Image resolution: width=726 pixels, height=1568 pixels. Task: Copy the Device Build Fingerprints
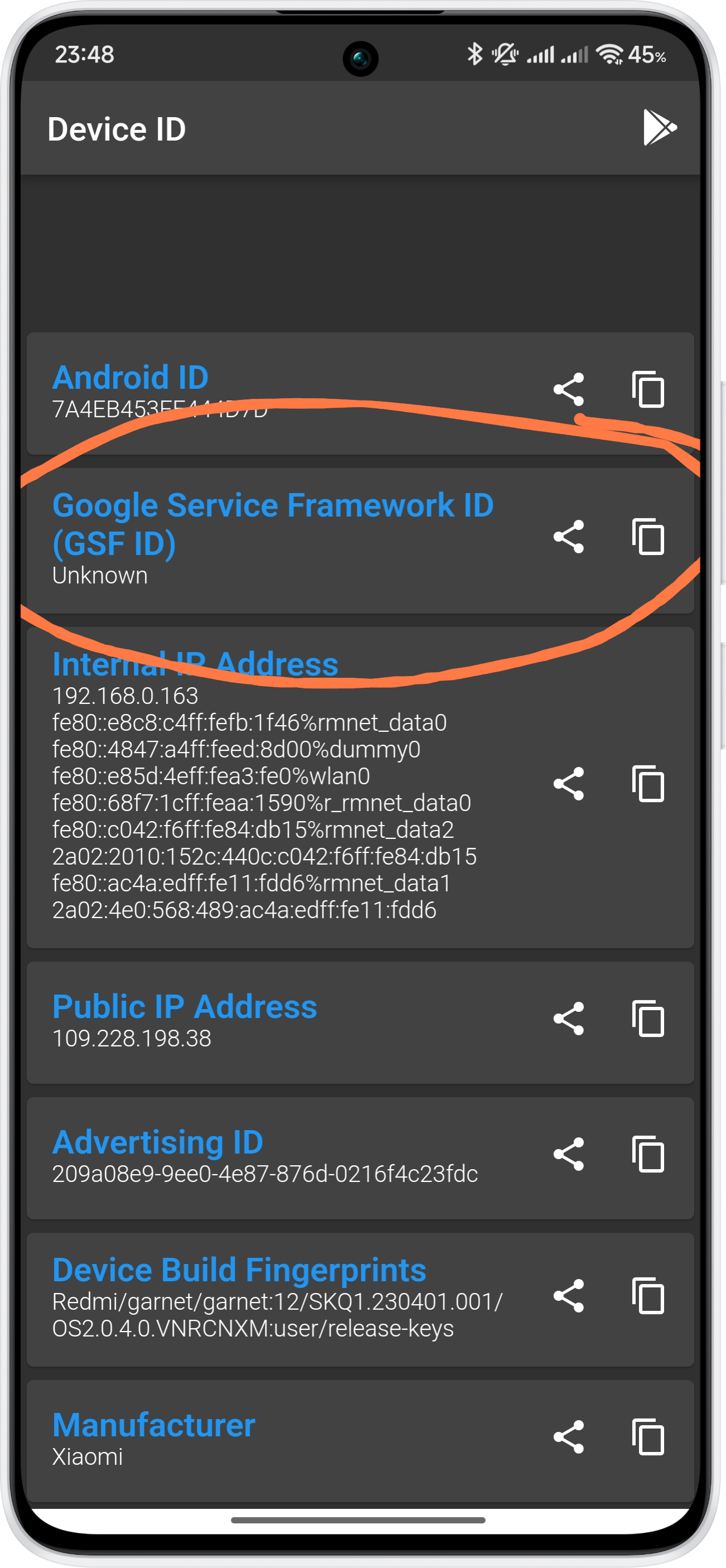pos(648,1296)
